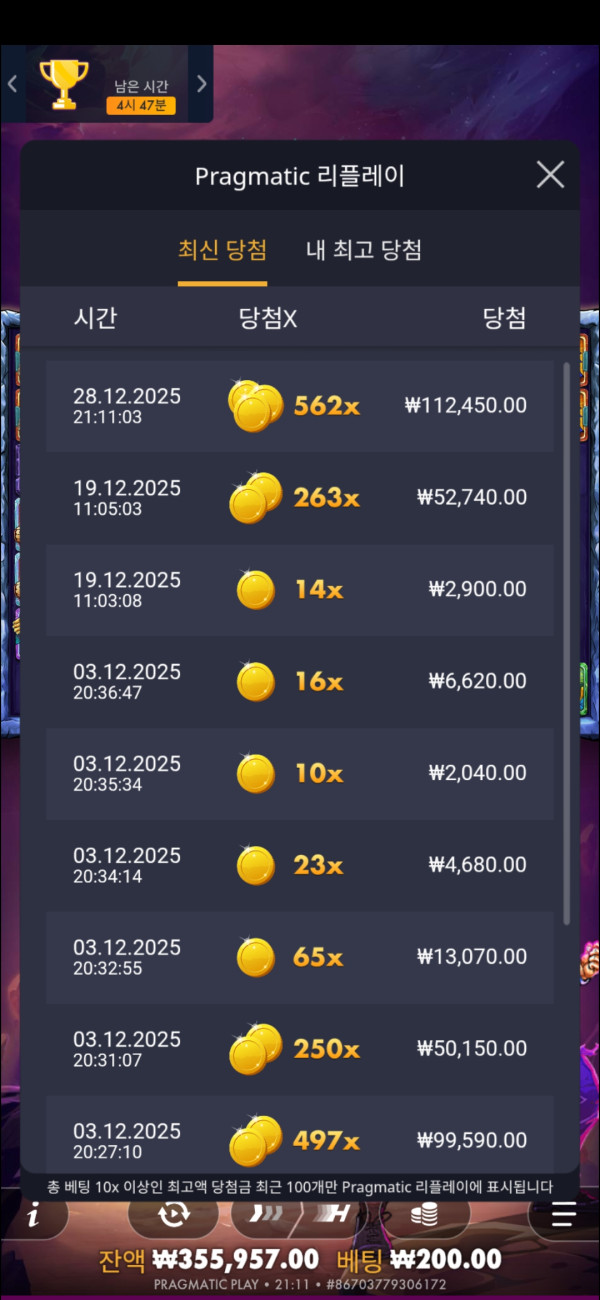Select the 497x win from 20:27:10
This screenshot has width=600, height=1300.
click(x=300, y=1140)
